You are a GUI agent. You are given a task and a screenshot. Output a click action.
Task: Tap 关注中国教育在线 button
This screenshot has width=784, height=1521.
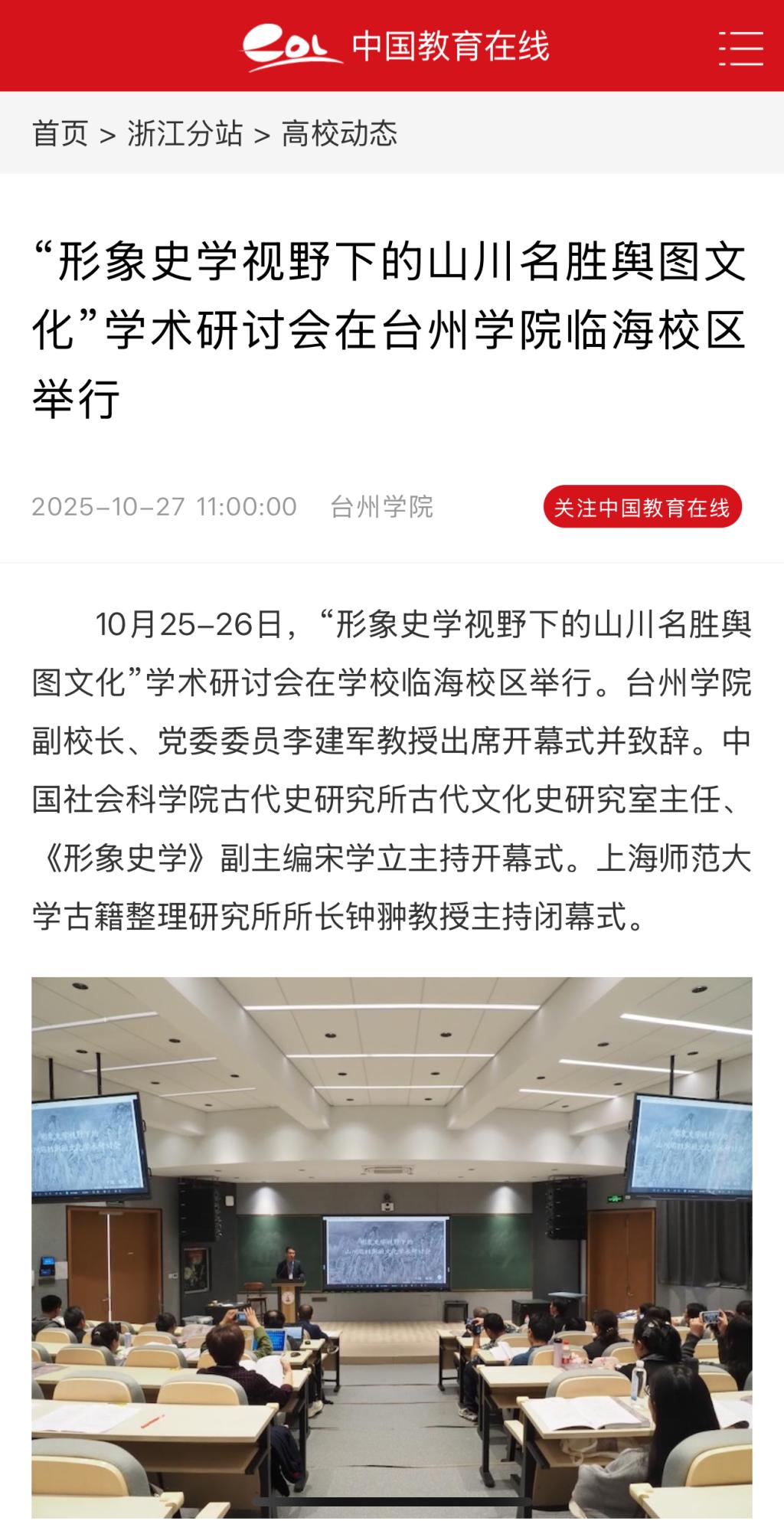tap(642, 507)
